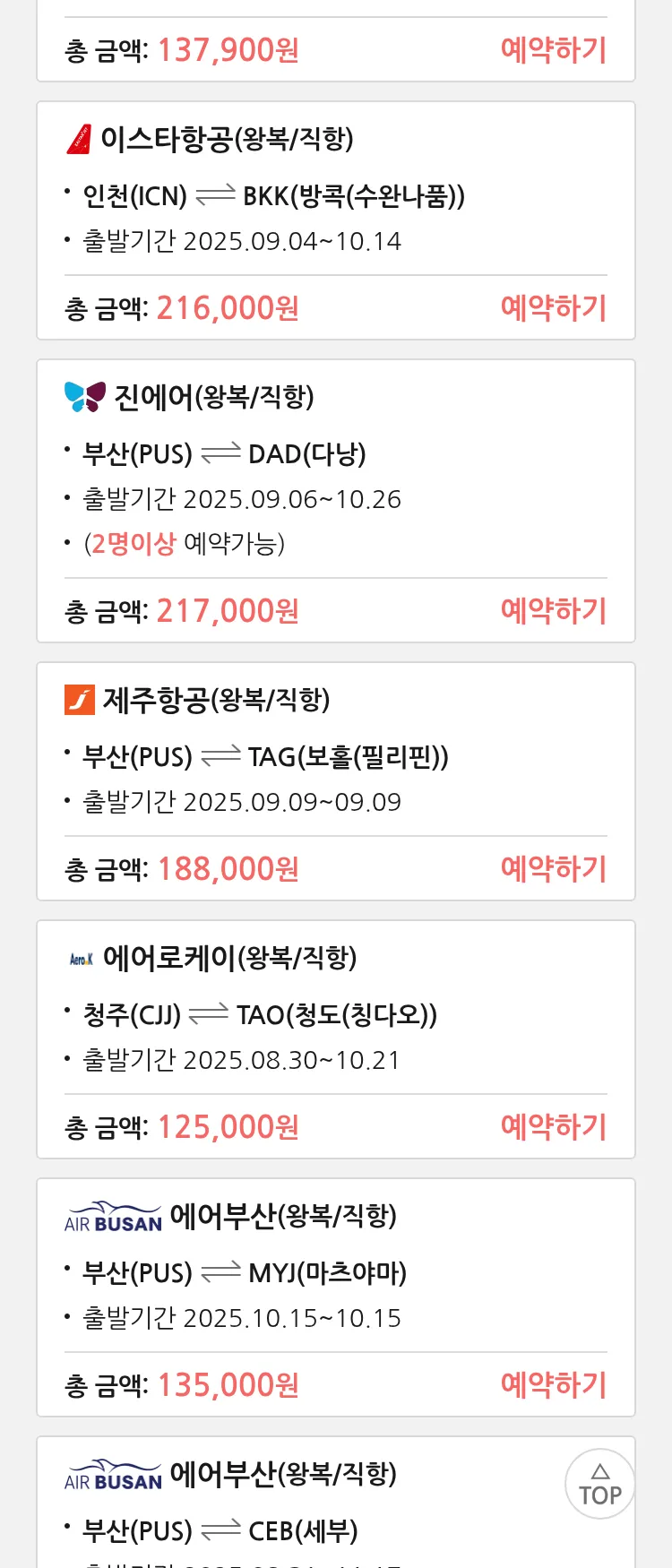Book the 에어부산 Busan–Matsuyama flight
The image size is (672, 1568).
pyautogui.click(x=553, y=1385)
